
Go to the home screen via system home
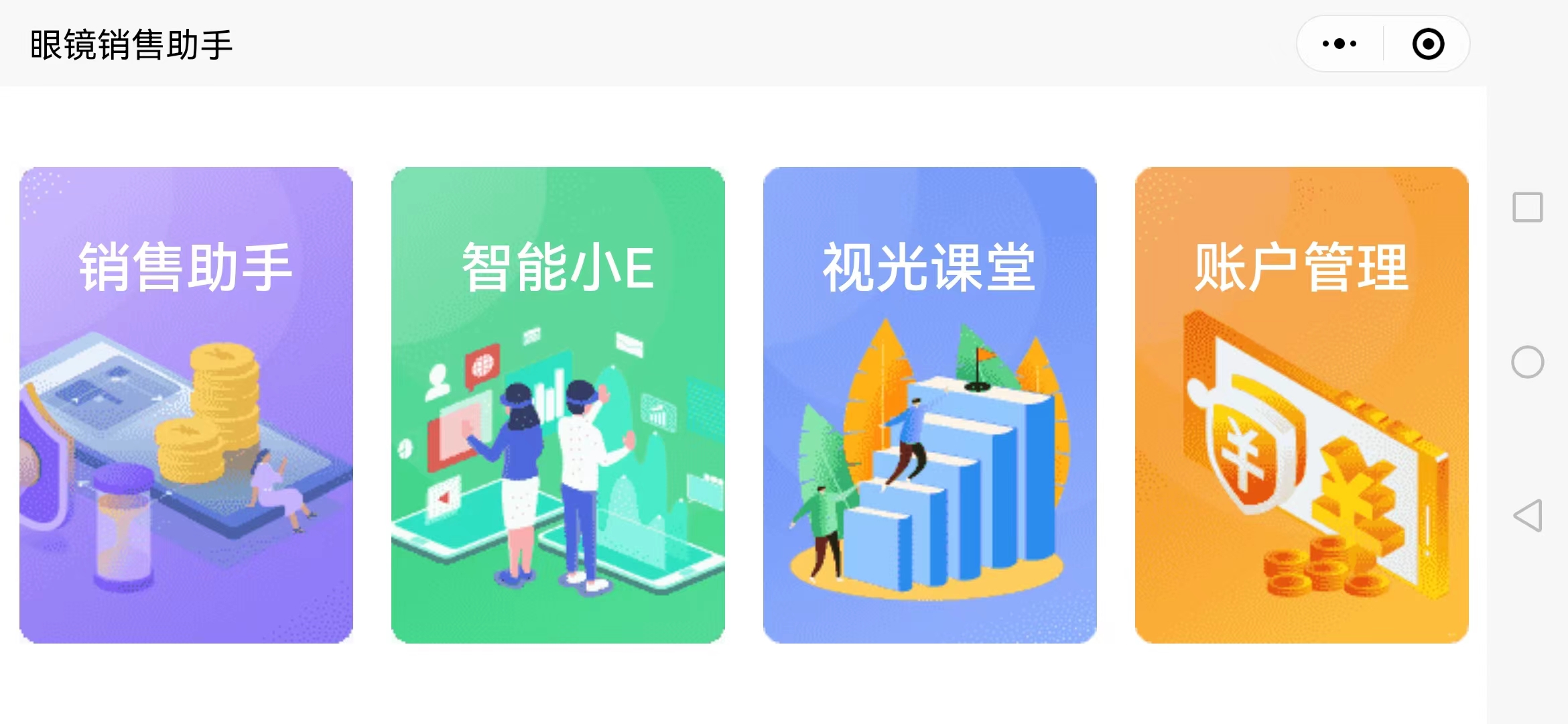click(x=1528, y=362)
